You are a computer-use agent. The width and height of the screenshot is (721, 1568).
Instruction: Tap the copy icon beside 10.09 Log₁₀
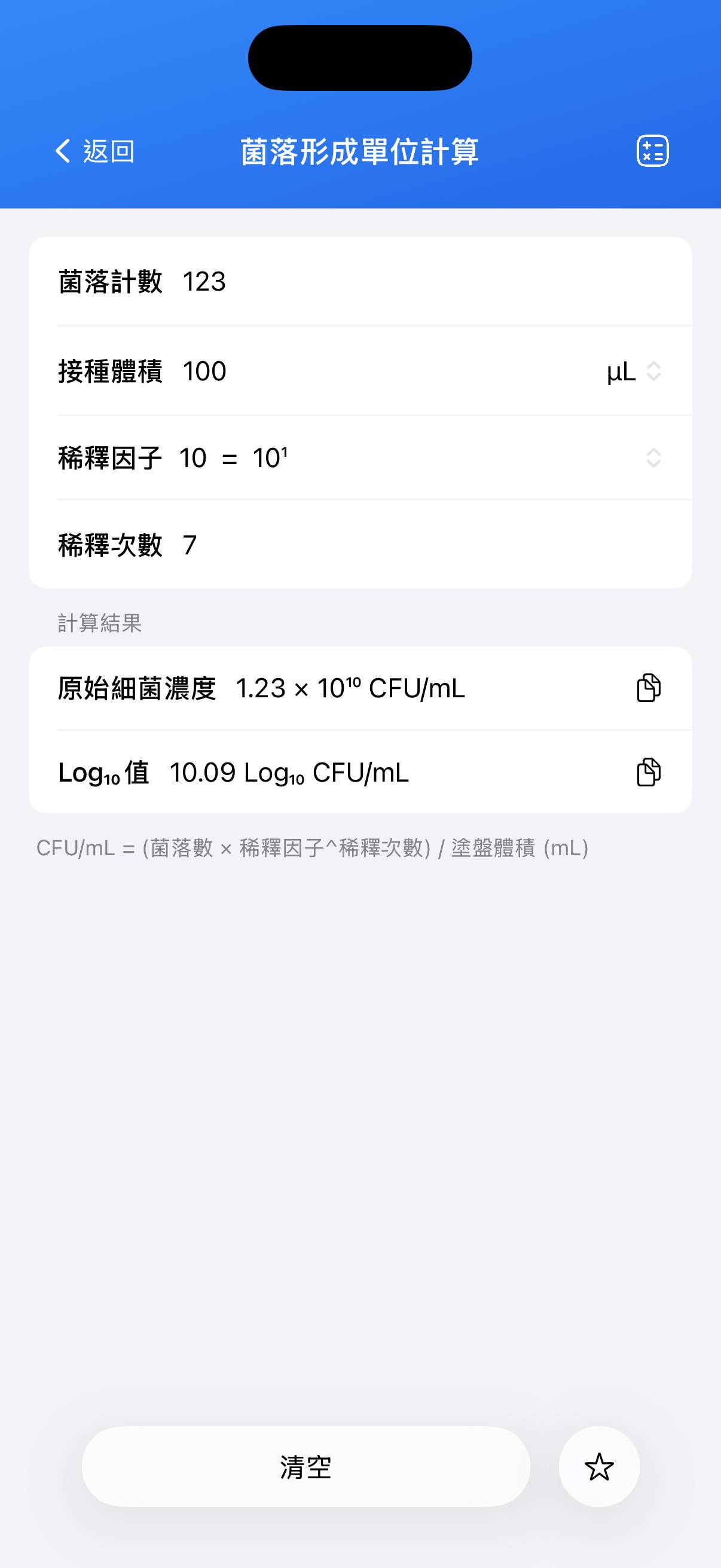(x=648, y=772)
